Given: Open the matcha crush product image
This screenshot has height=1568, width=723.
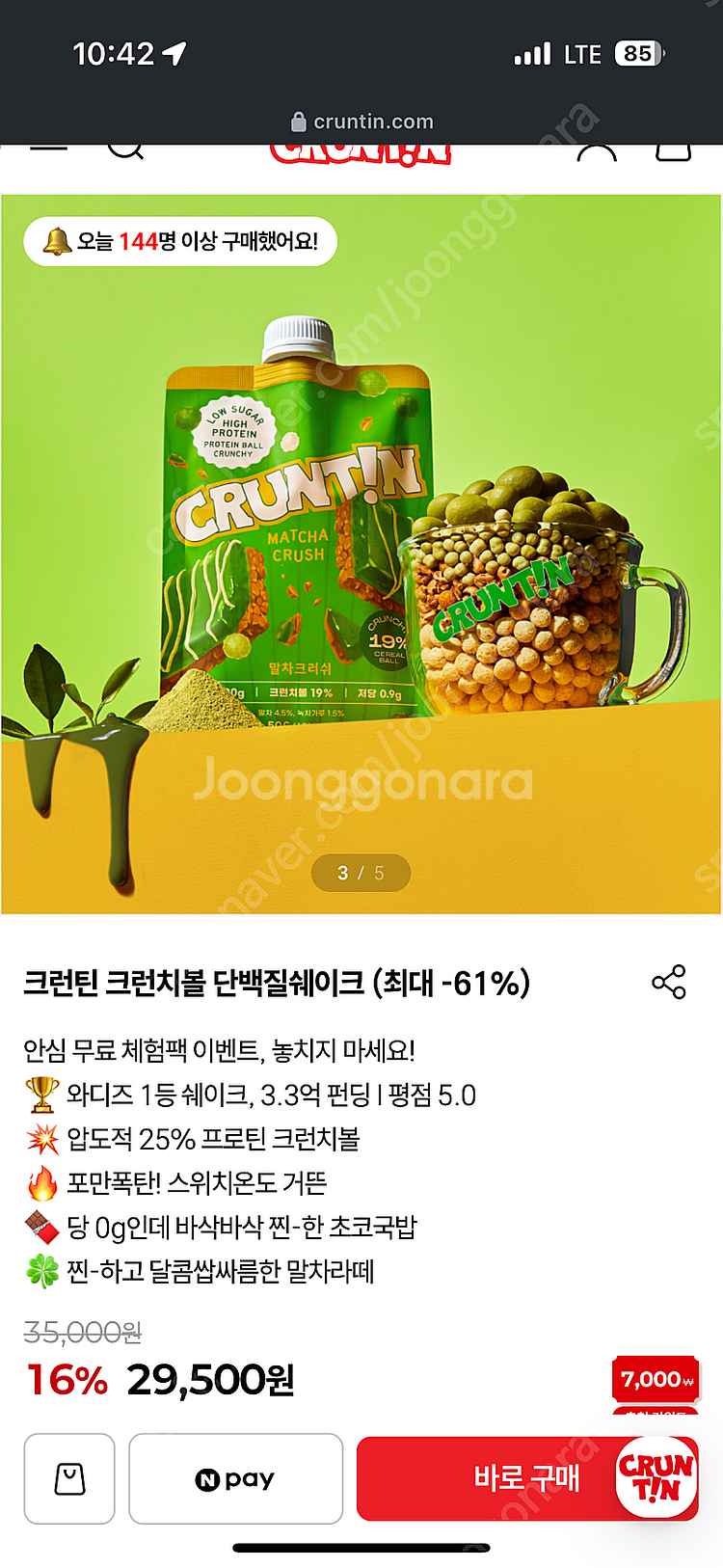Looking at the screenshot, I should click(361, 554).
